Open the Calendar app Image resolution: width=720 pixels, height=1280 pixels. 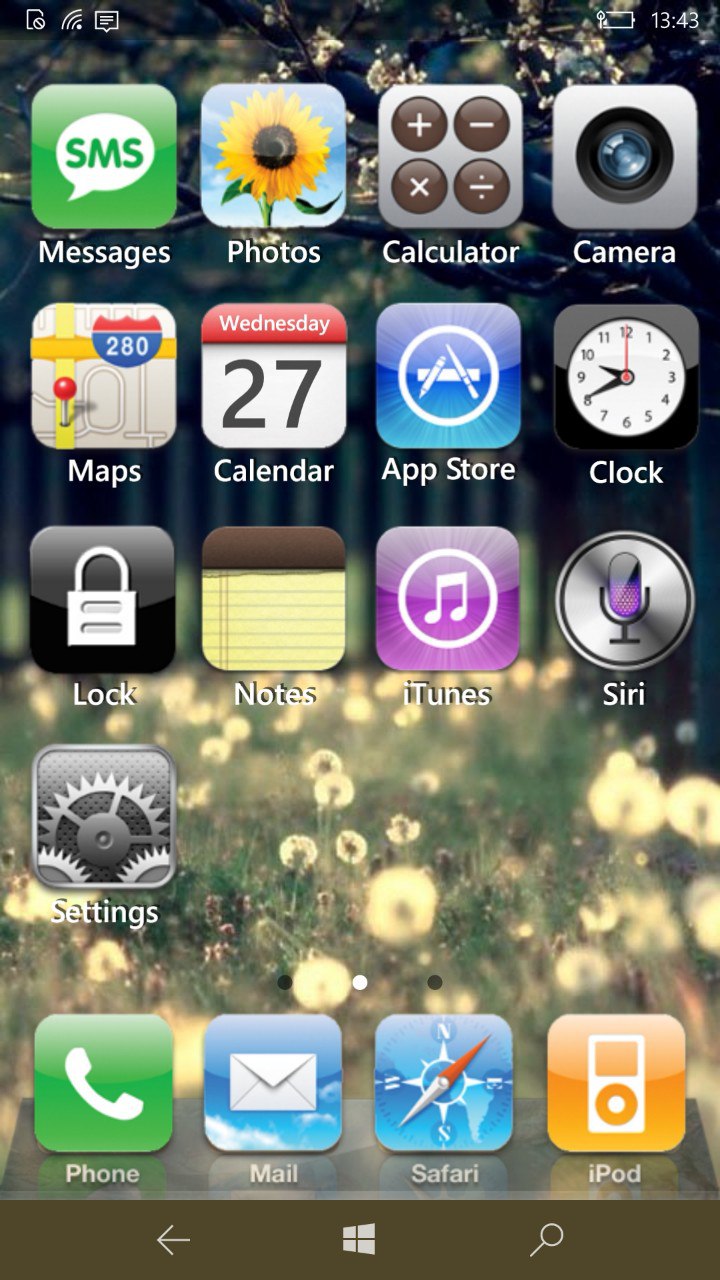coord(274,376)
